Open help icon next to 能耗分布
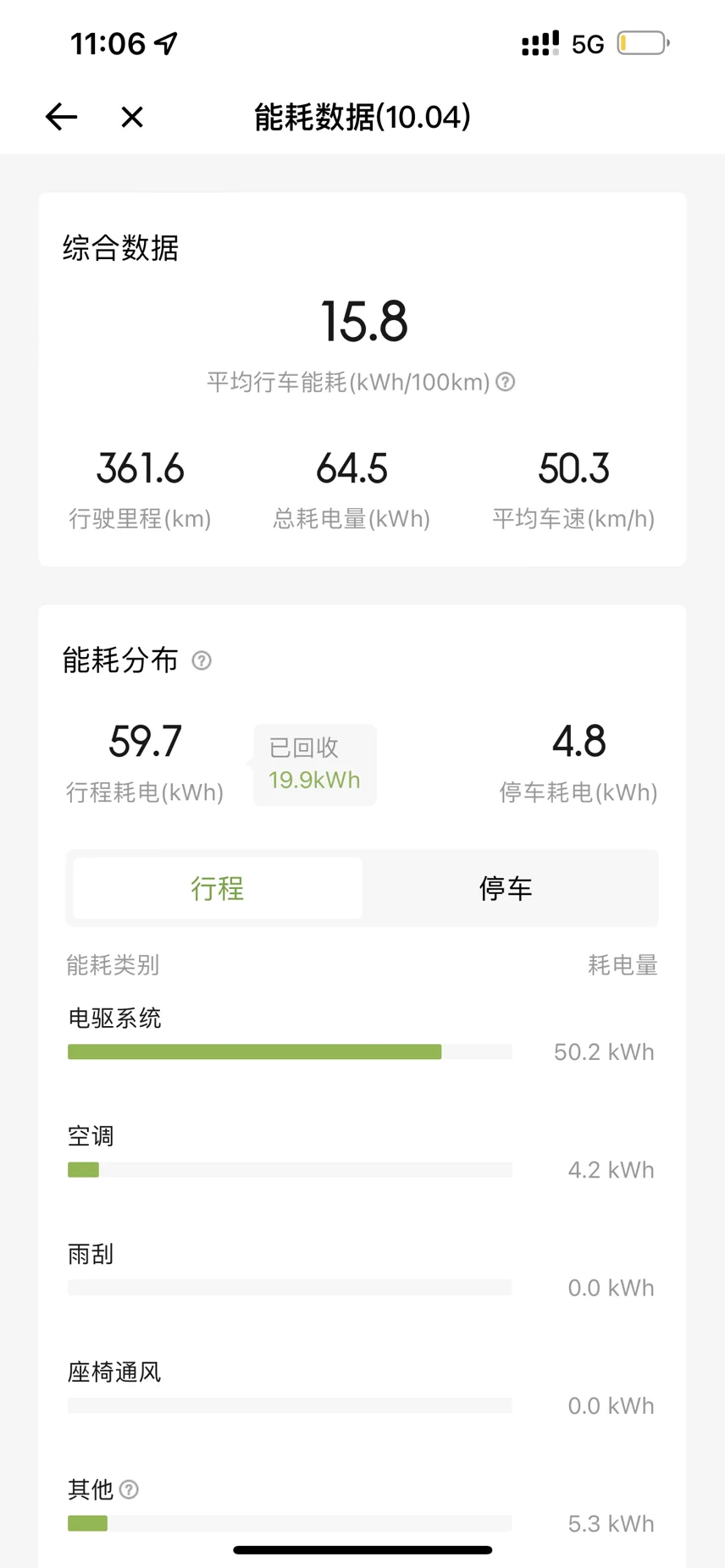725x1568 pixels. pyautogui.click(x=202, y=660)
